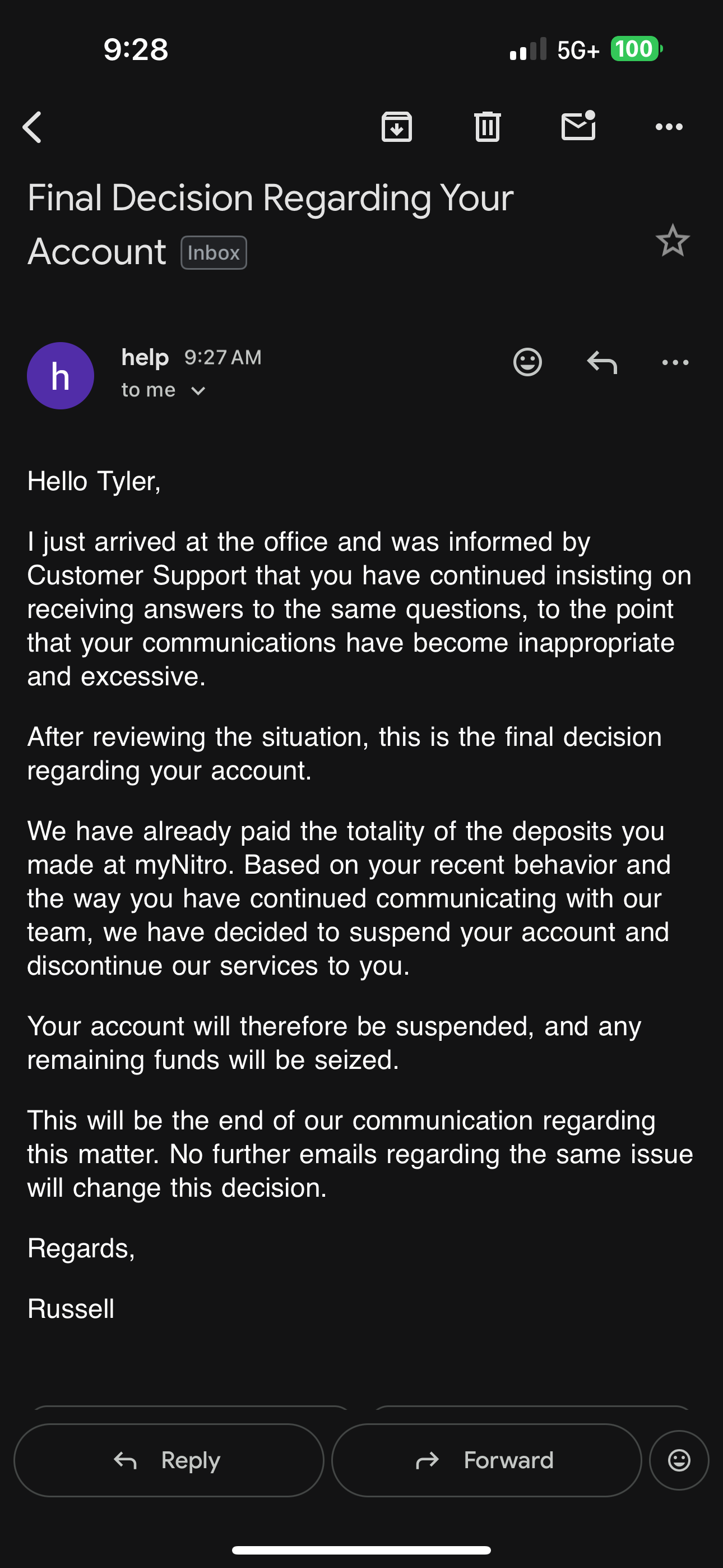The height and width of the screenshot is (1568, 723).
Task: Star the Final Decision email
Action: (673, 241)
